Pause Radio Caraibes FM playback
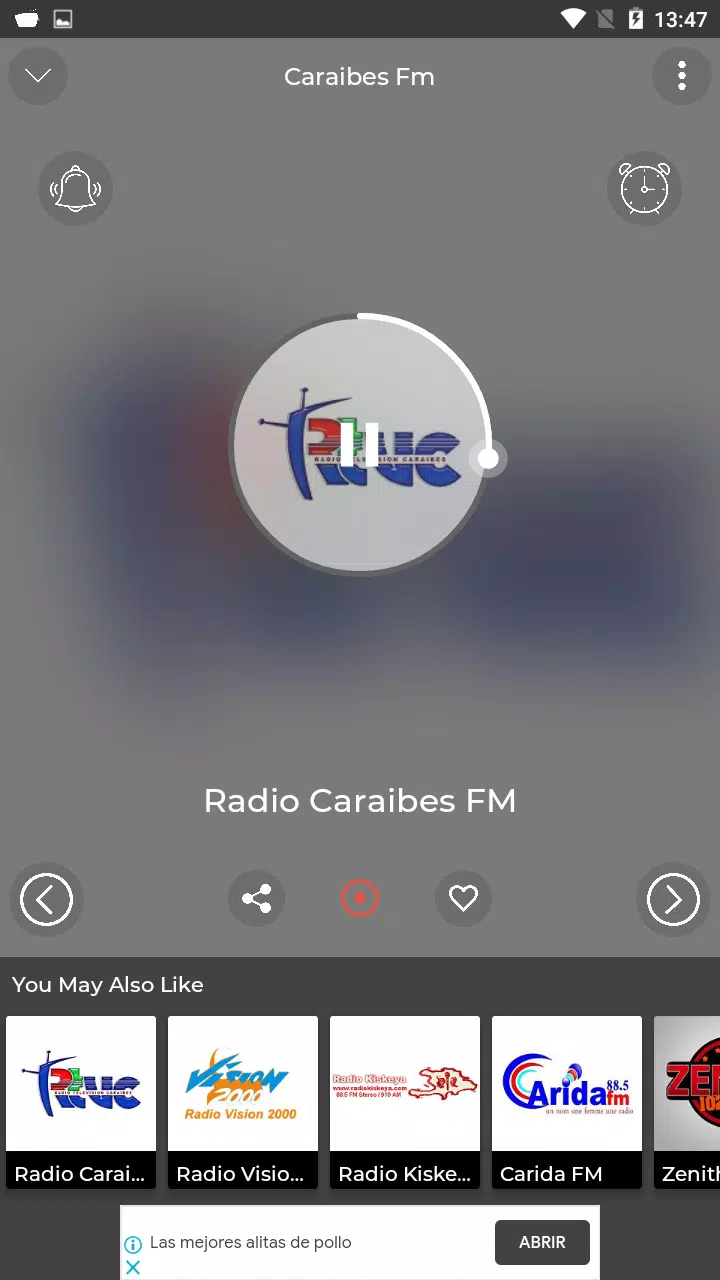This screenshot has height=1280, width=720. (x=359, y=444)
